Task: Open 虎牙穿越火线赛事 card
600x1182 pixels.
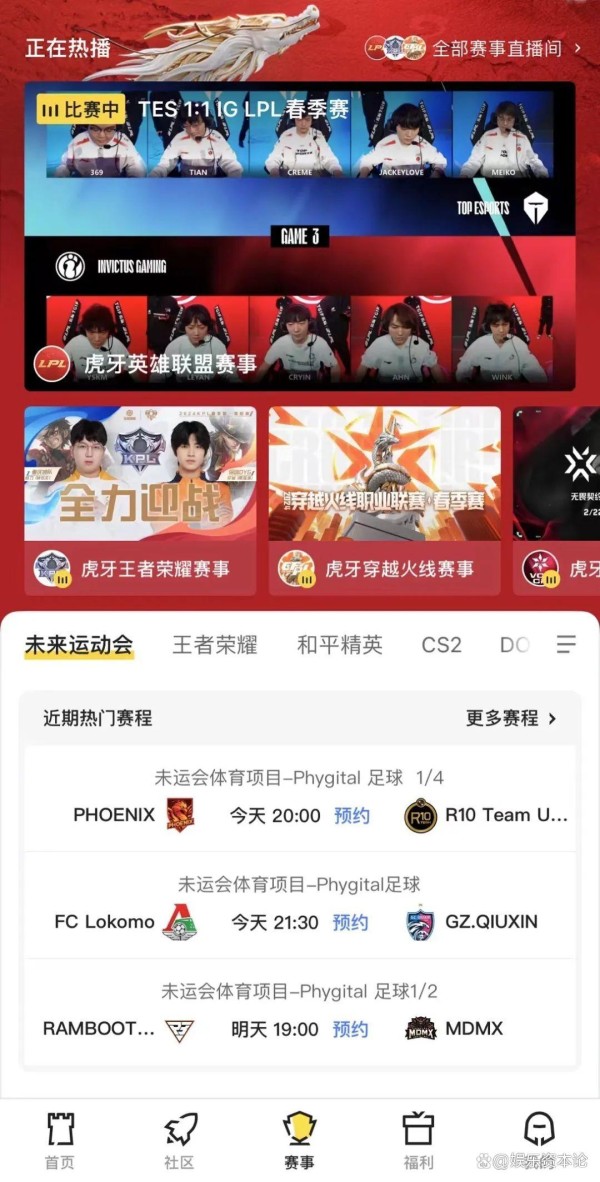Action: [384, 501]
